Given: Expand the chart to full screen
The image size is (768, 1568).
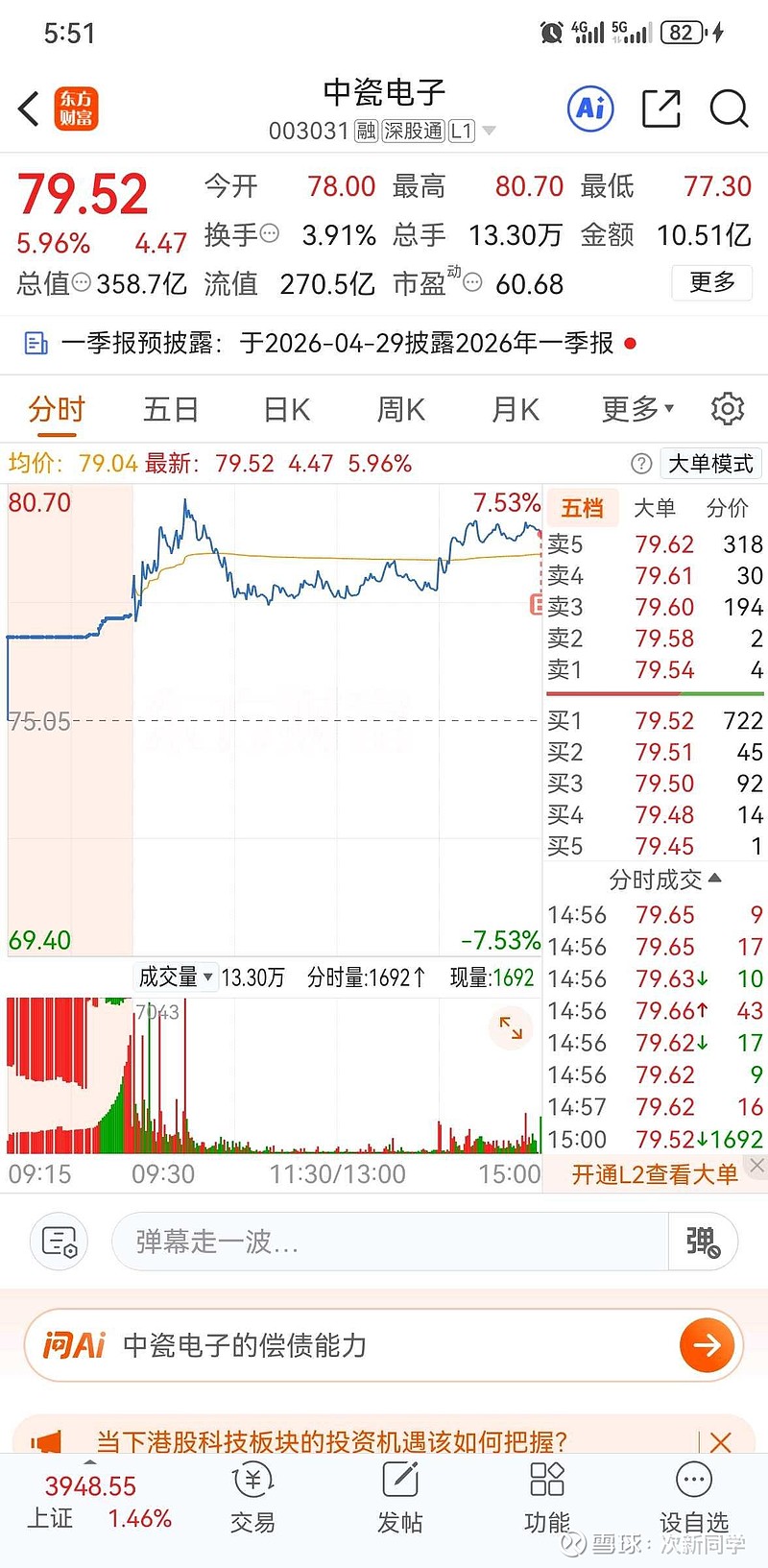Looking at the screenshot, I should tap(511, 1028).
